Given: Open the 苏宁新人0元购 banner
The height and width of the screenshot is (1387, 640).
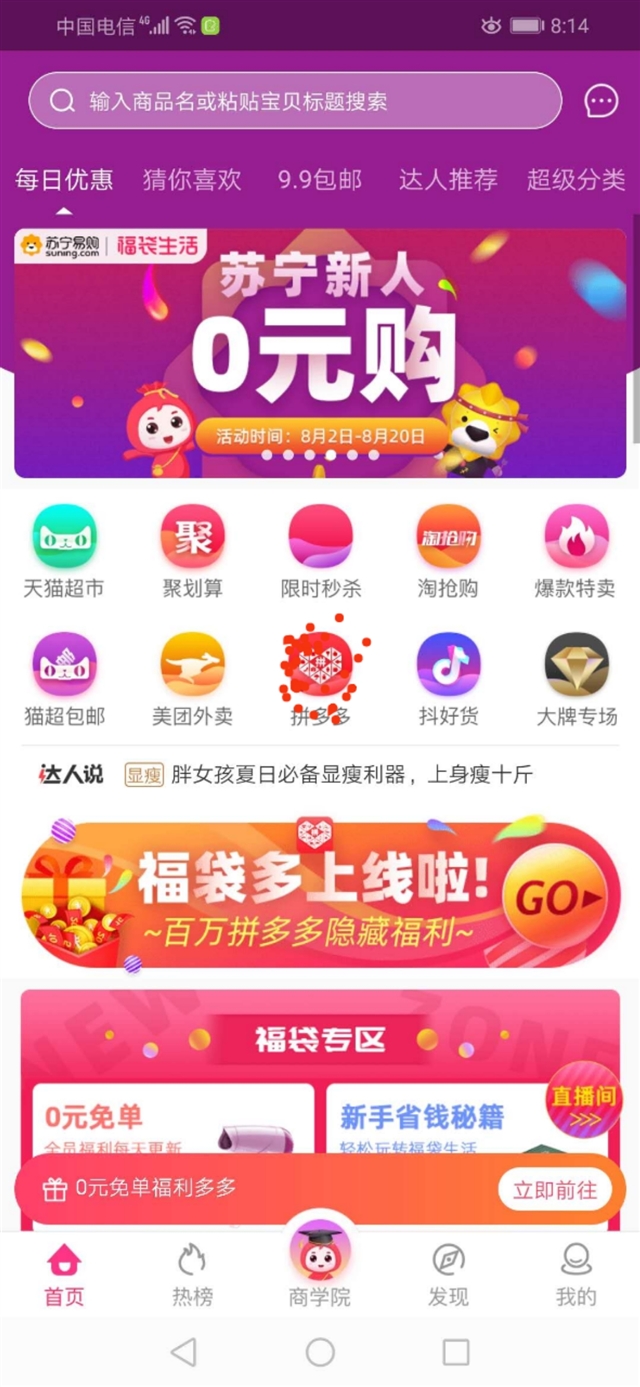Looking at the screenshot, I should click(x=320, y=352).
